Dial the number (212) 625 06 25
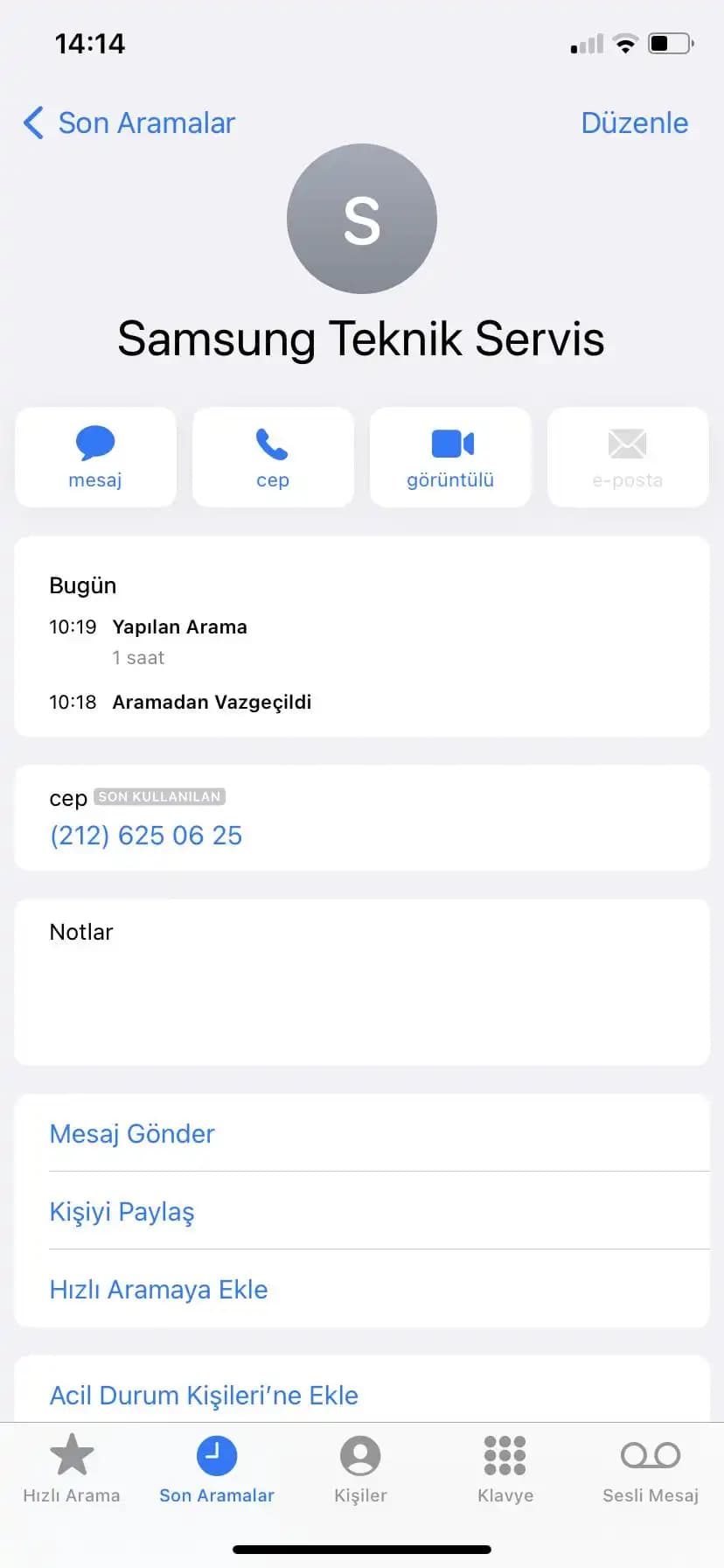This screenshot has height=1568, width=724. pos(146,836)
